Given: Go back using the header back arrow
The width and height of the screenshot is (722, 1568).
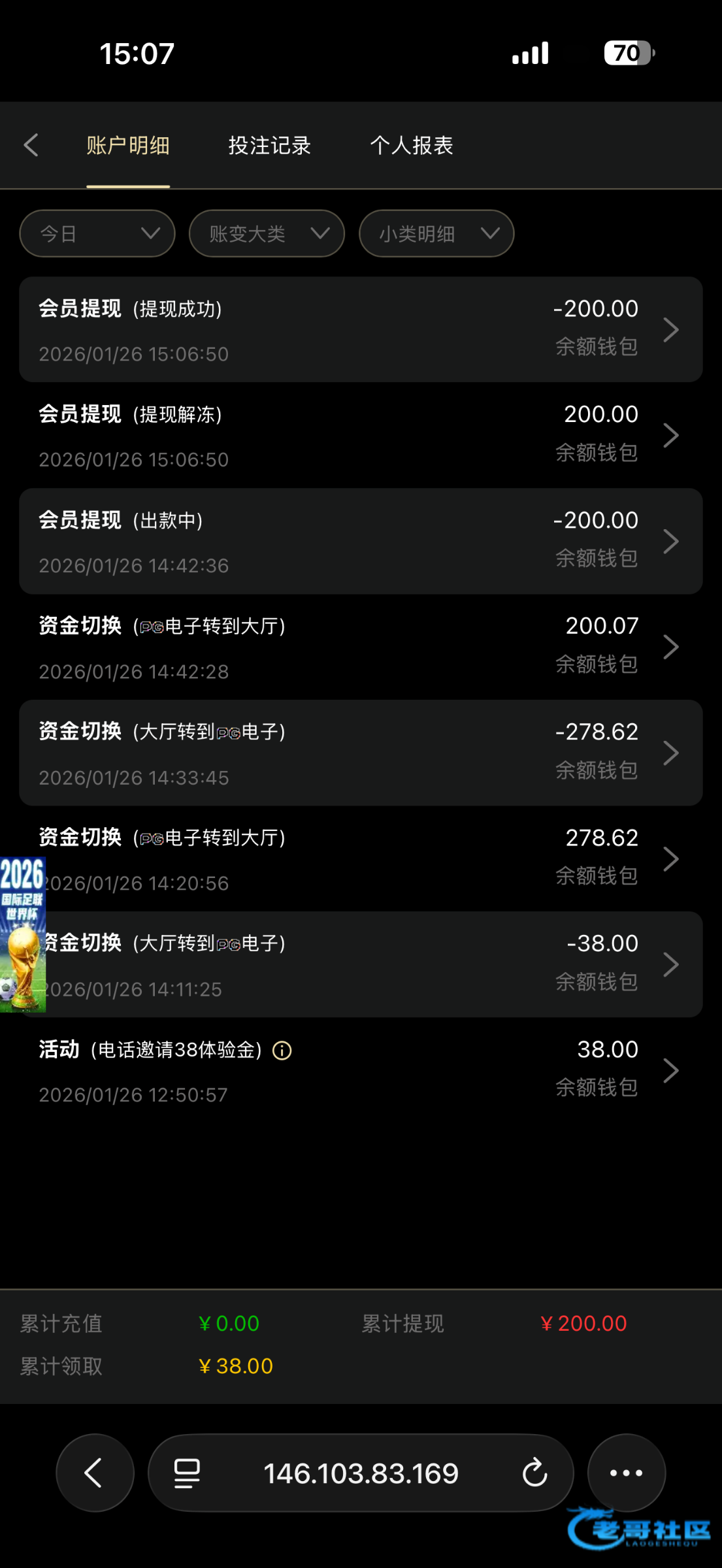Looking at the screenshot, I should click(x=31, y=145).
